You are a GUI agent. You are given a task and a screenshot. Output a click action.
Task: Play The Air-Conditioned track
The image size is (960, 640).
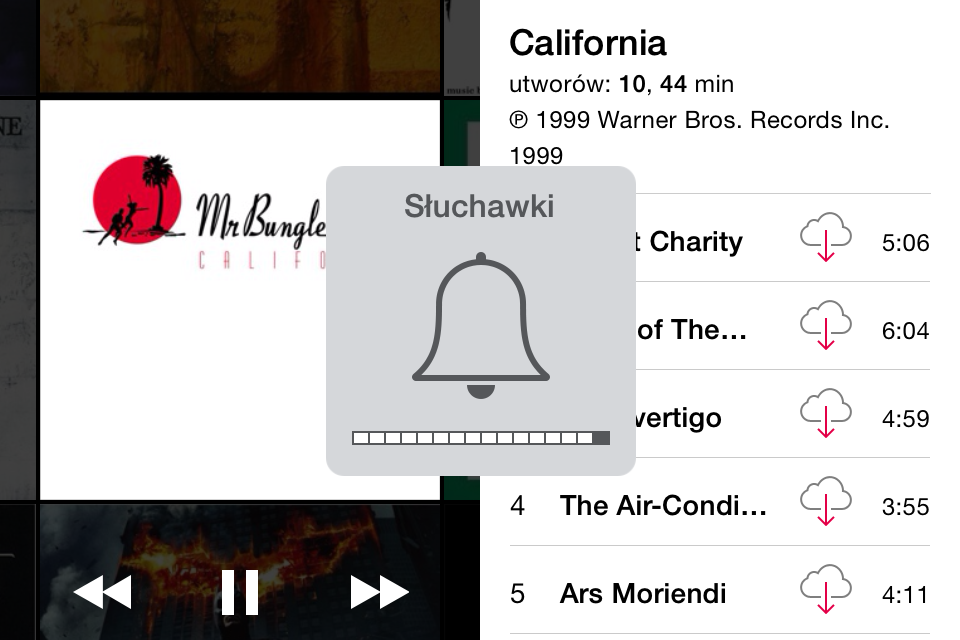662,505
